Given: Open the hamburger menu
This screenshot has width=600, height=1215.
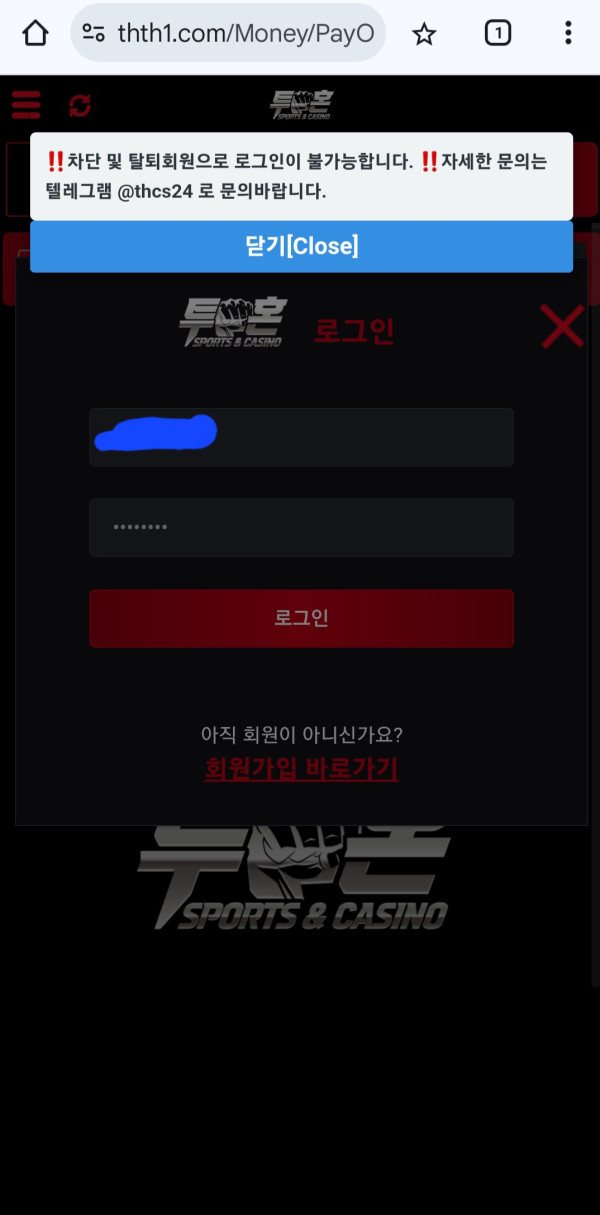Looking at the screenshot, I should tap(26, 104).
